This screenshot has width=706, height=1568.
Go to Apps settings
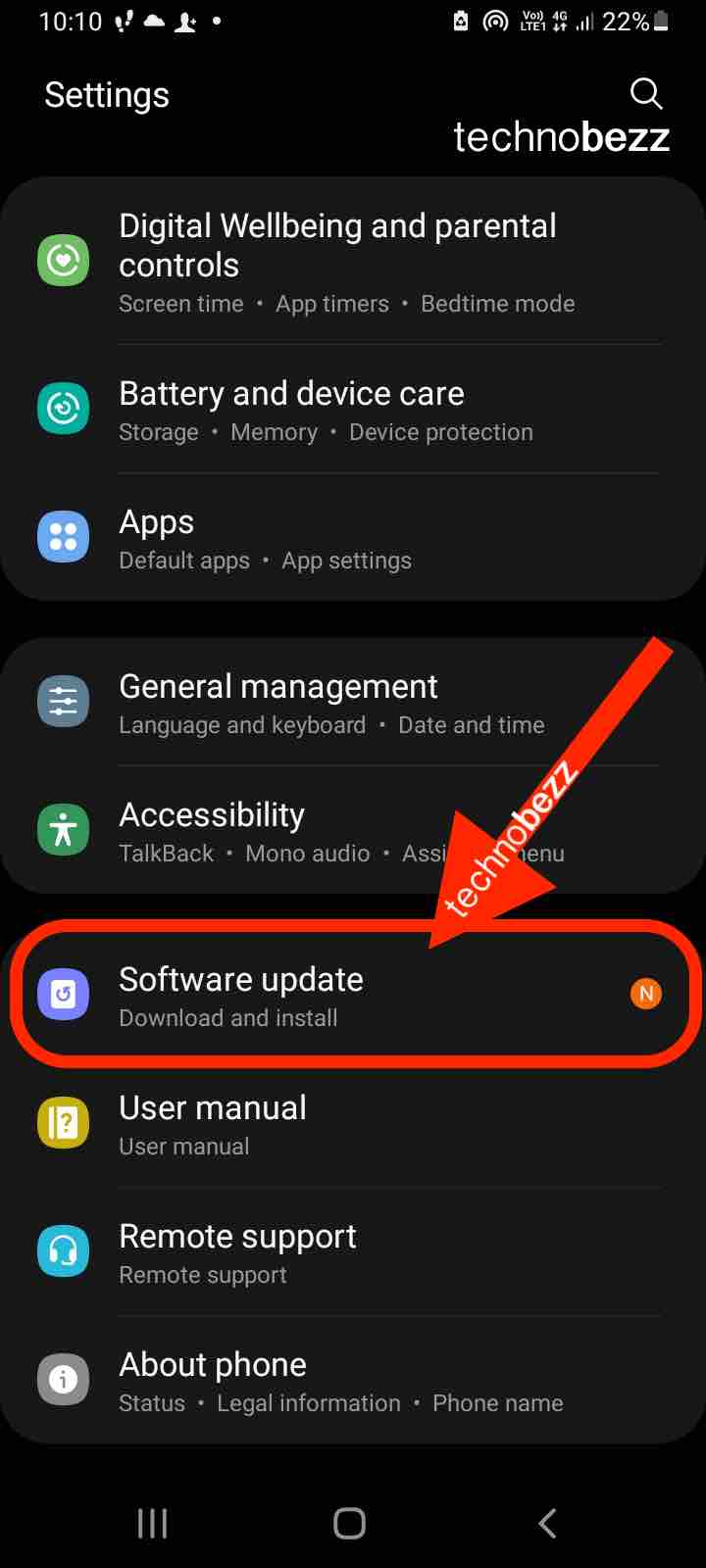[x=353, y=538]
